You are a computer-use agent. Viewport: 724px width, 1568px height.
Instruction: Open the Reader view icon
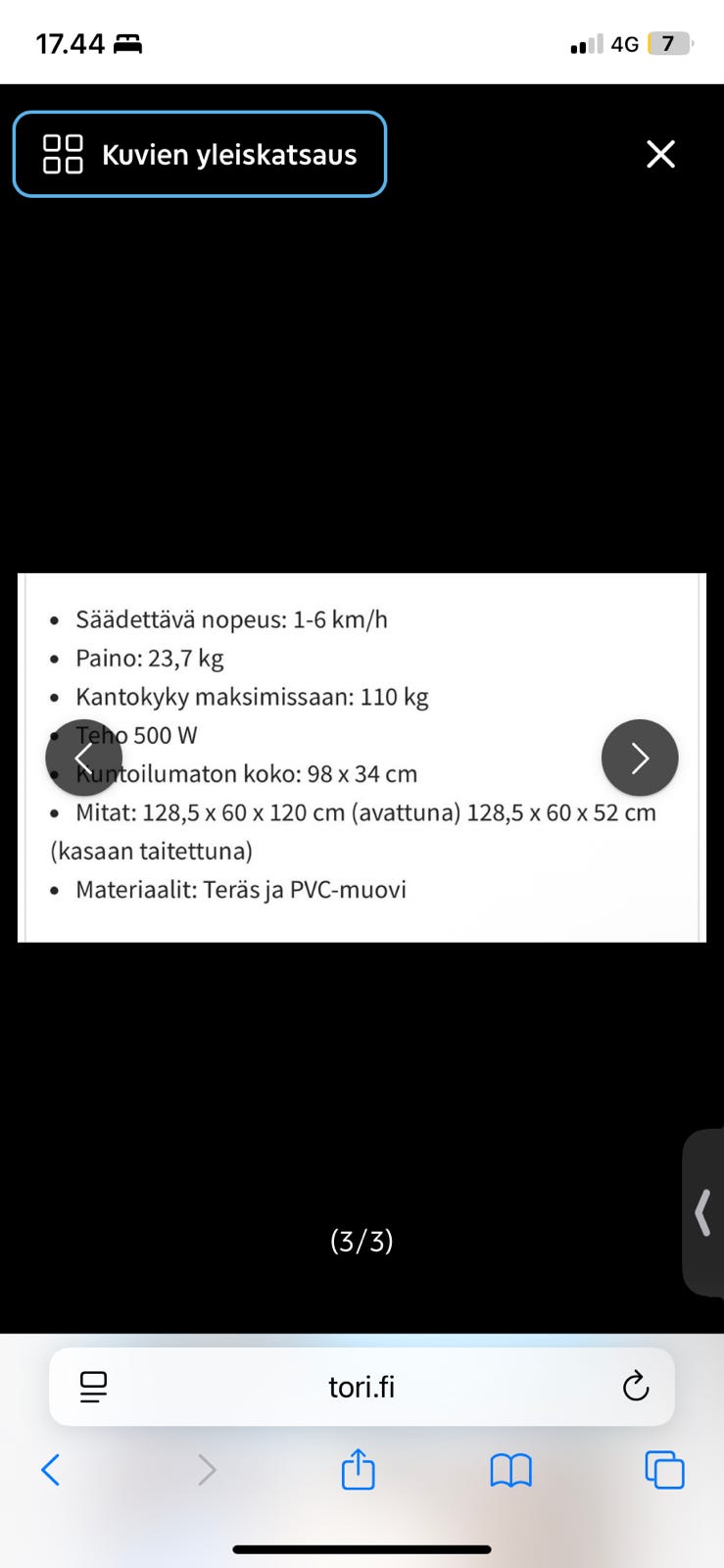[93, 1386]
